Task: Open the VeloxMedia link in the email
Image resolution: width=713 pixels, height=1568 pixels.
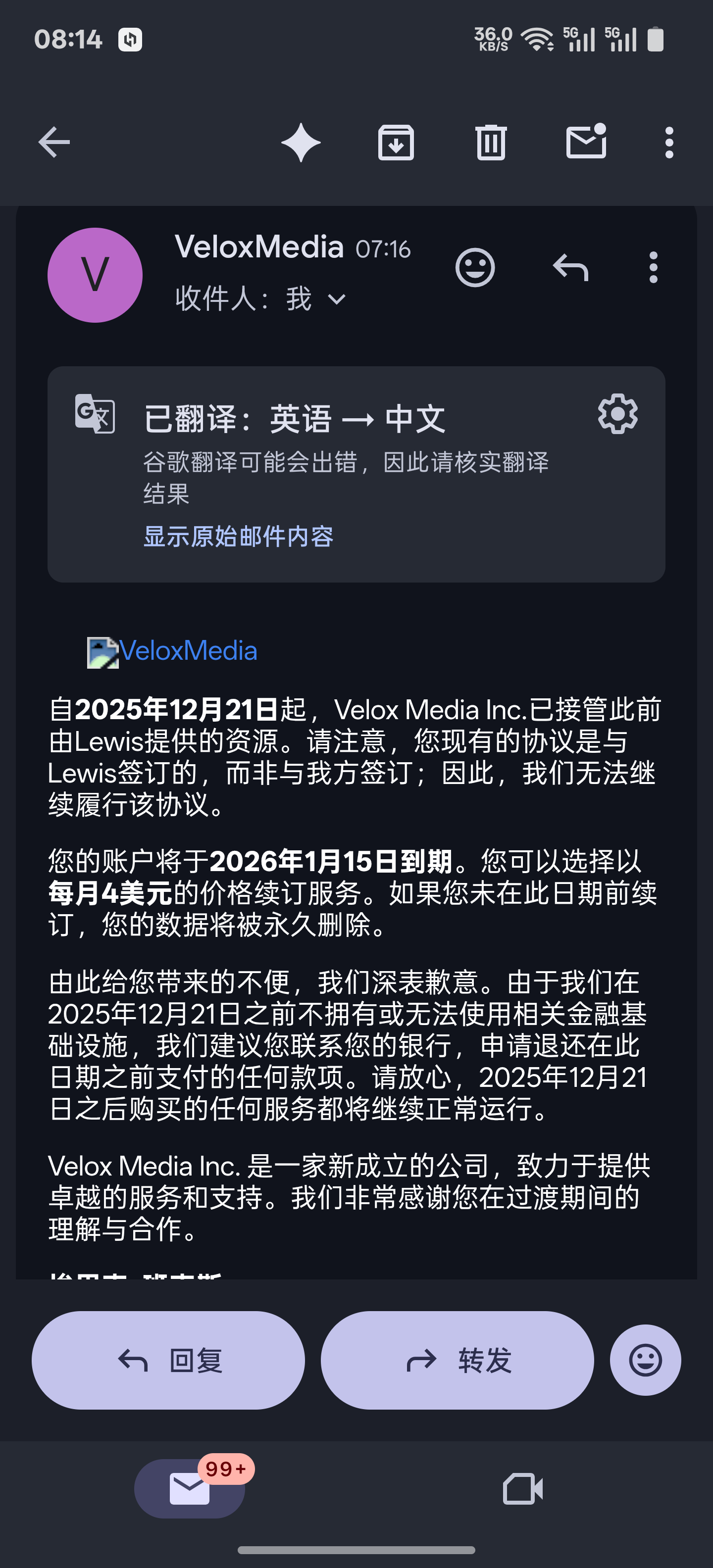Action: (188, 651)
